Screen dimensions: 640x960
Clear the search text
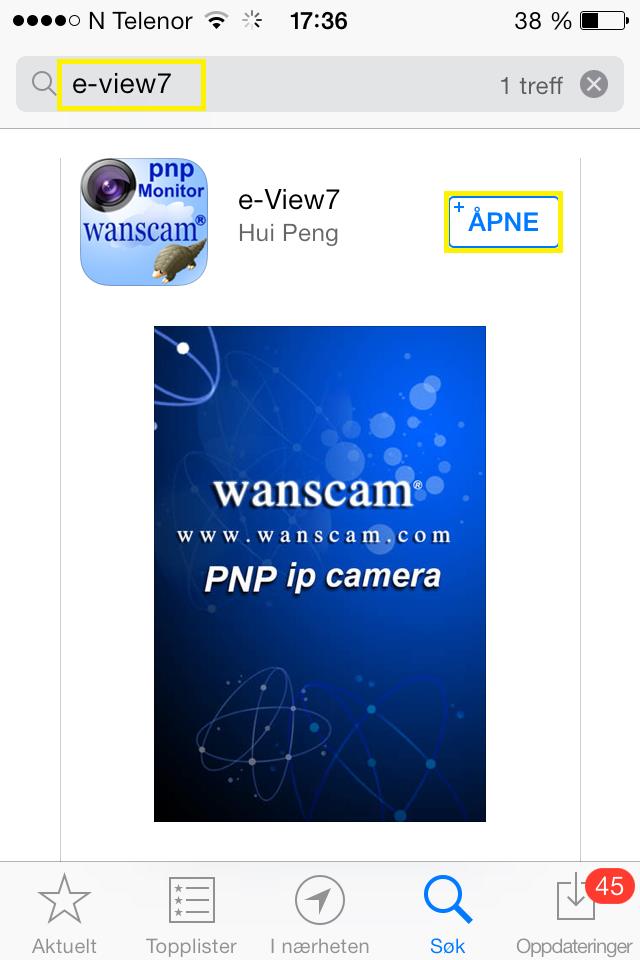(x=594, y=84)
